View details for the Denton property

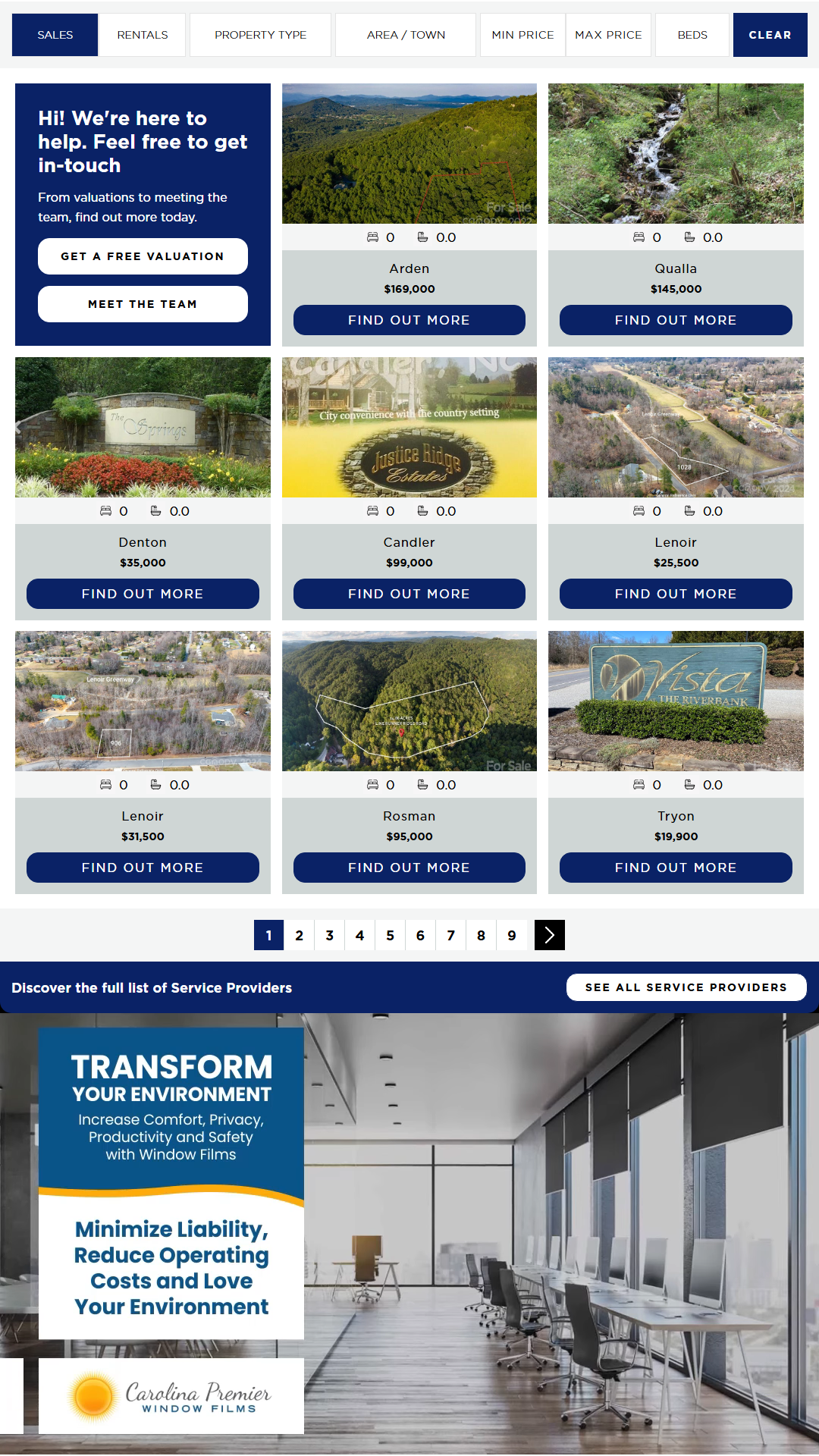(143, 594)
